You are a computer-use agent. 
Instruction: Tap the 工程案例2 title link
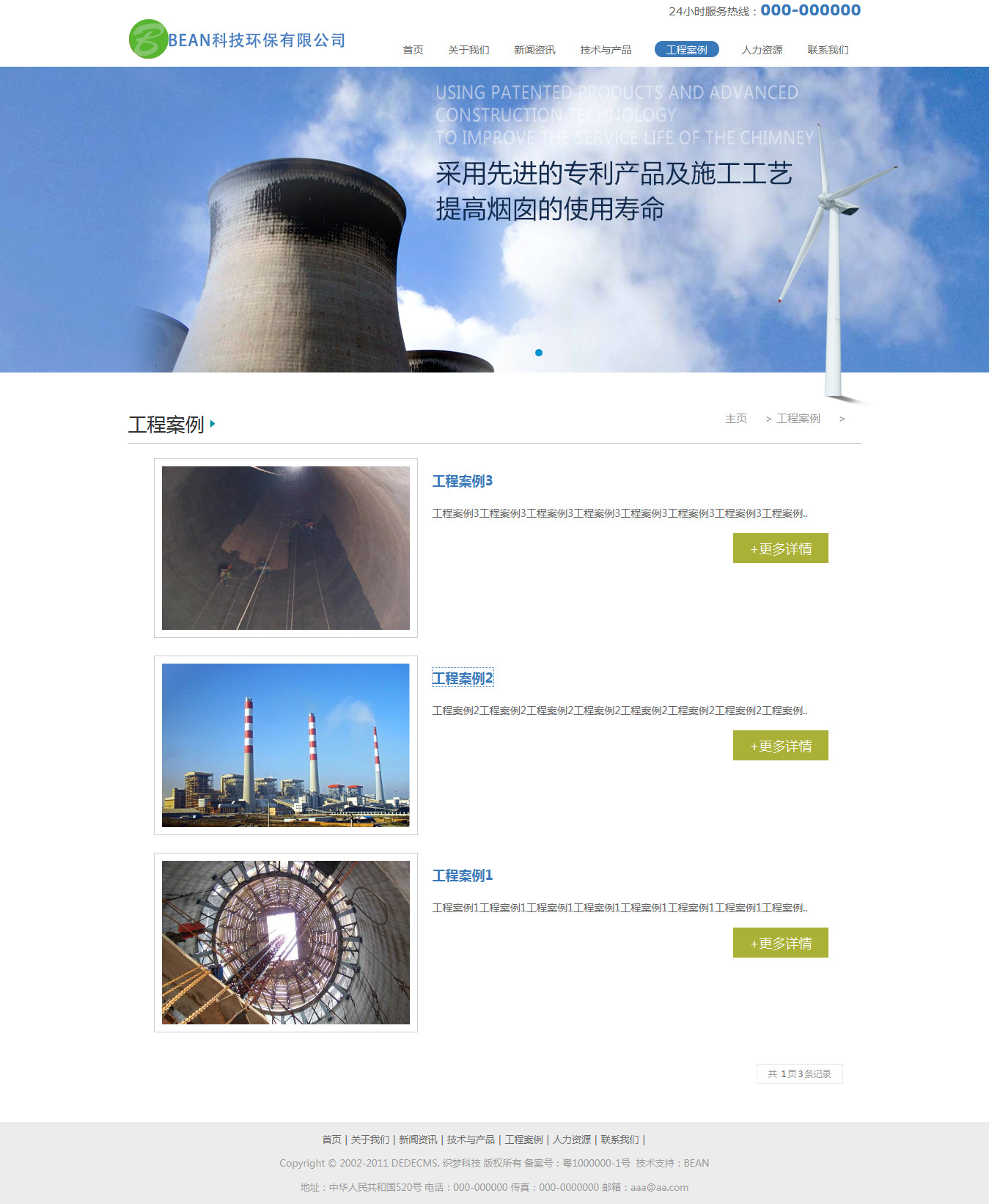click(x=463, y=678)
